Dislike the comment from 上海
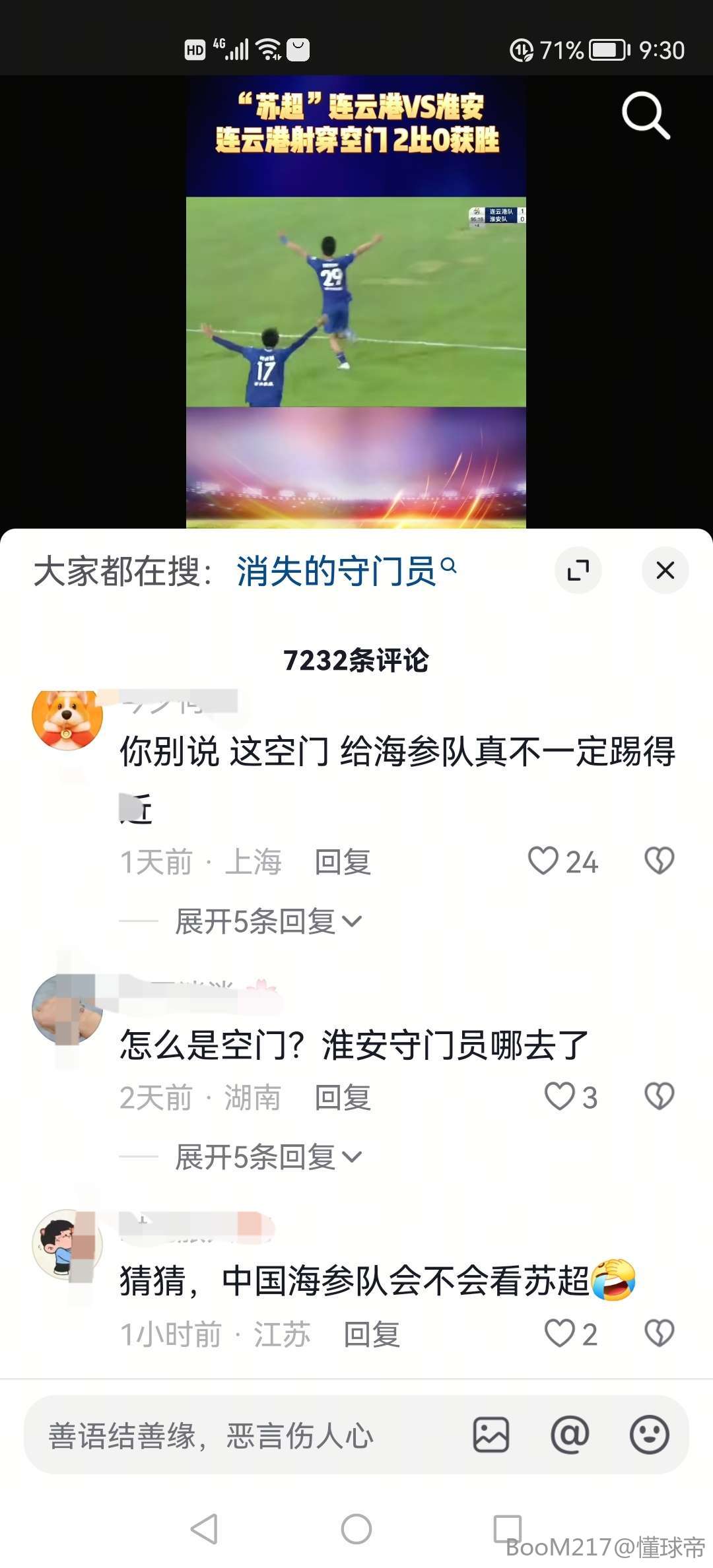Image resolution: width=713 pixels, height=1568 pixels. (659, 861)
